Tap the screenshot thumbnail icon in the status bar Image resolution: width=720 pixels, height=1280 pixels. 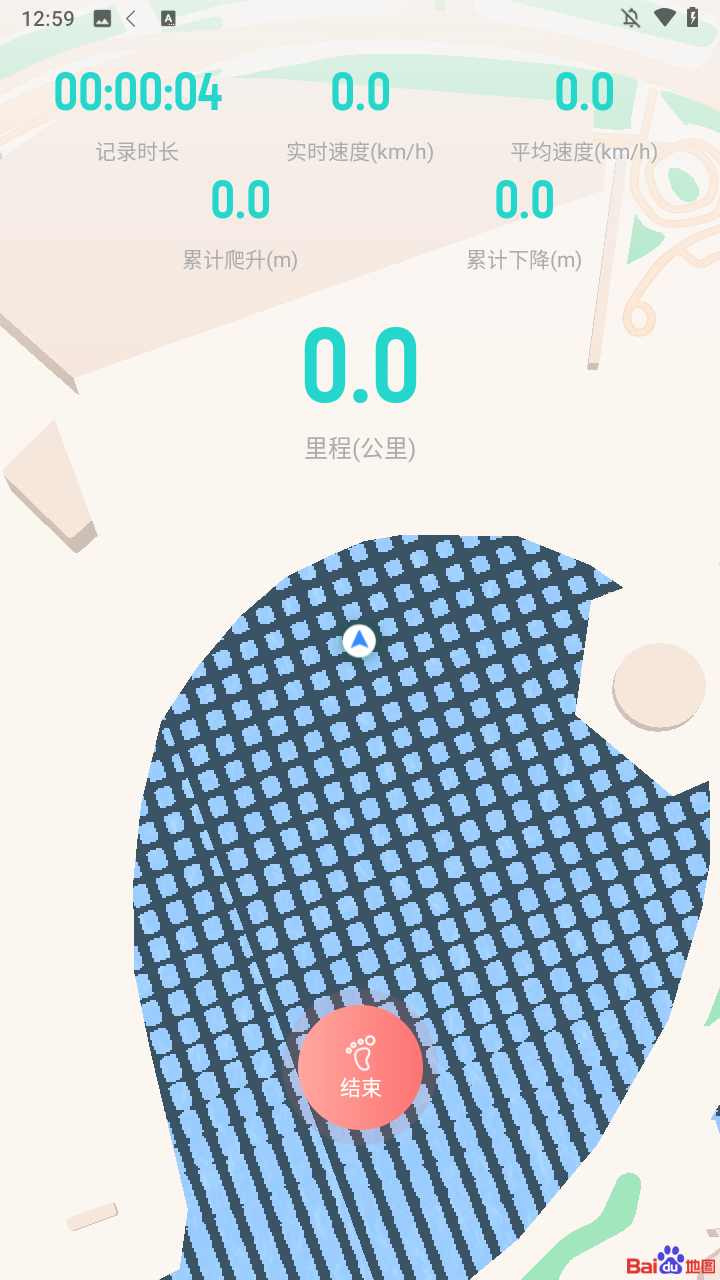click(100, 17)
